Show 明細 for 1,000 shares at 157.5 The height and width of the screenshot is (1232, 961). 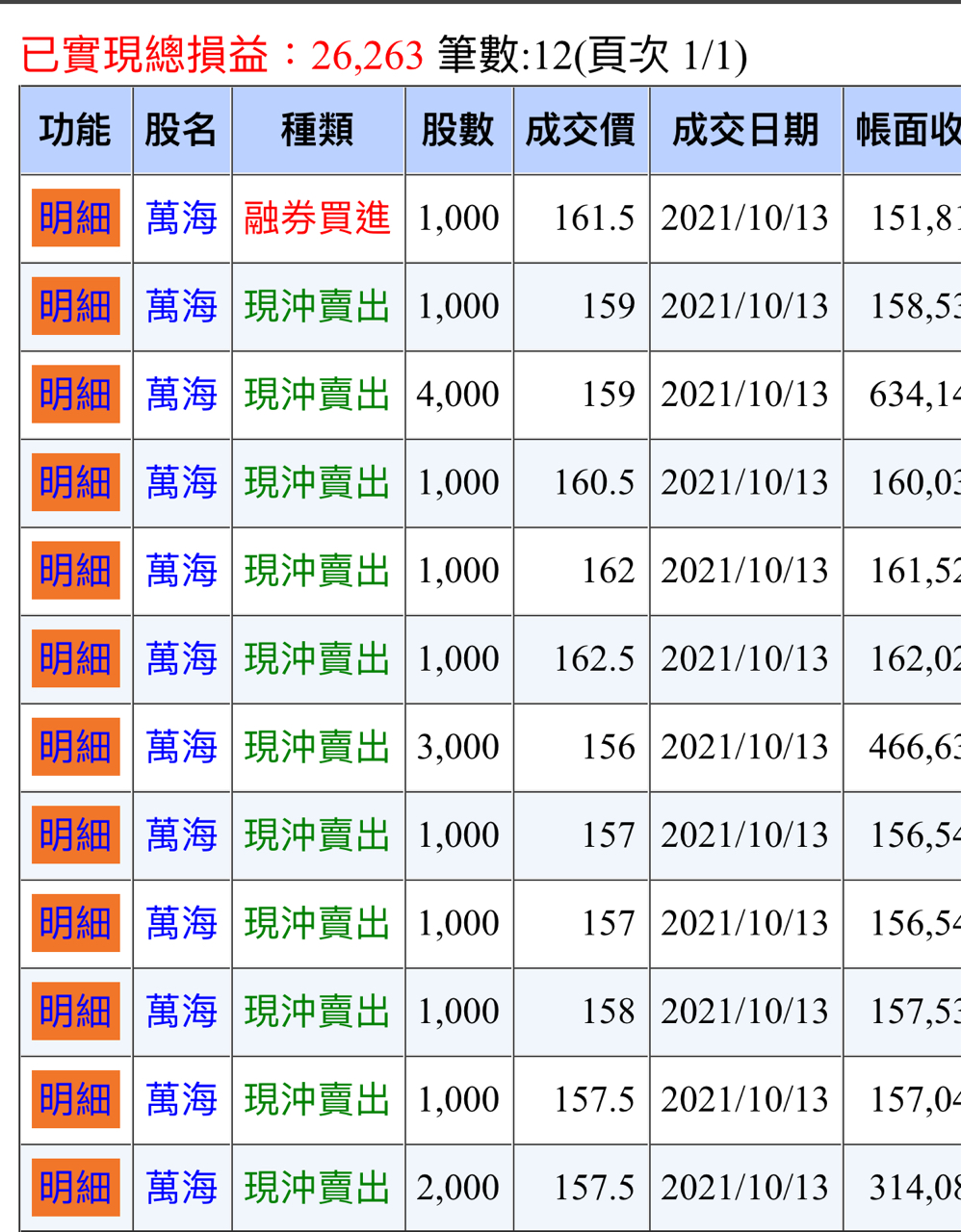pos(75,1099)
